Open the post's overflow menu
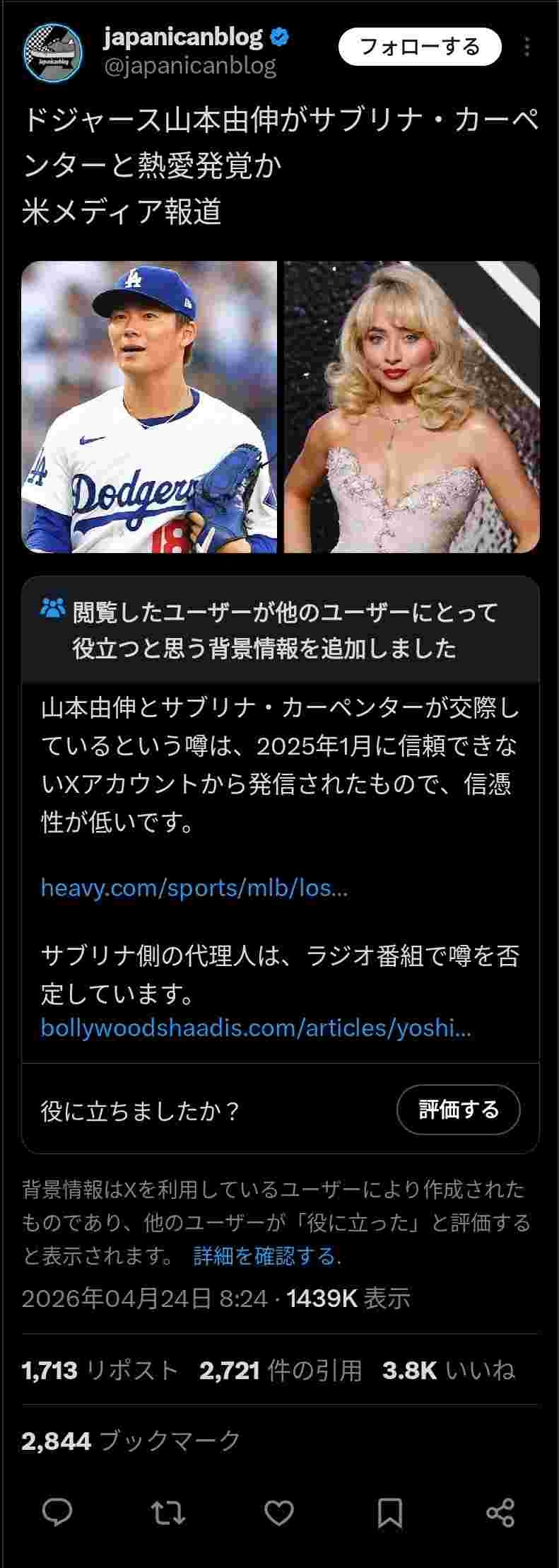The width and height of the screenshot is (559, 1568). coord(527,47)
